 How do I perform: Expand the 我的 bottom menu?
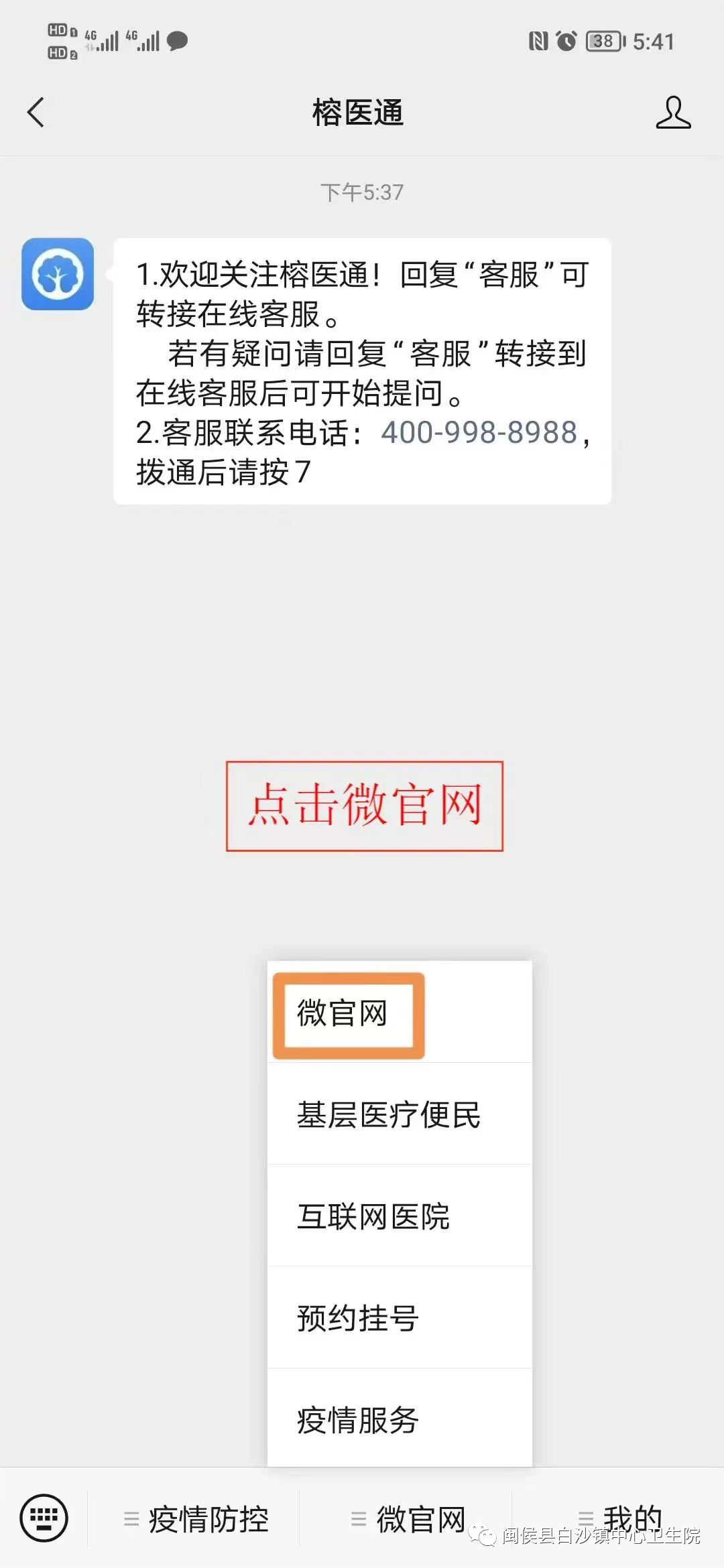tap(620, 1517)
